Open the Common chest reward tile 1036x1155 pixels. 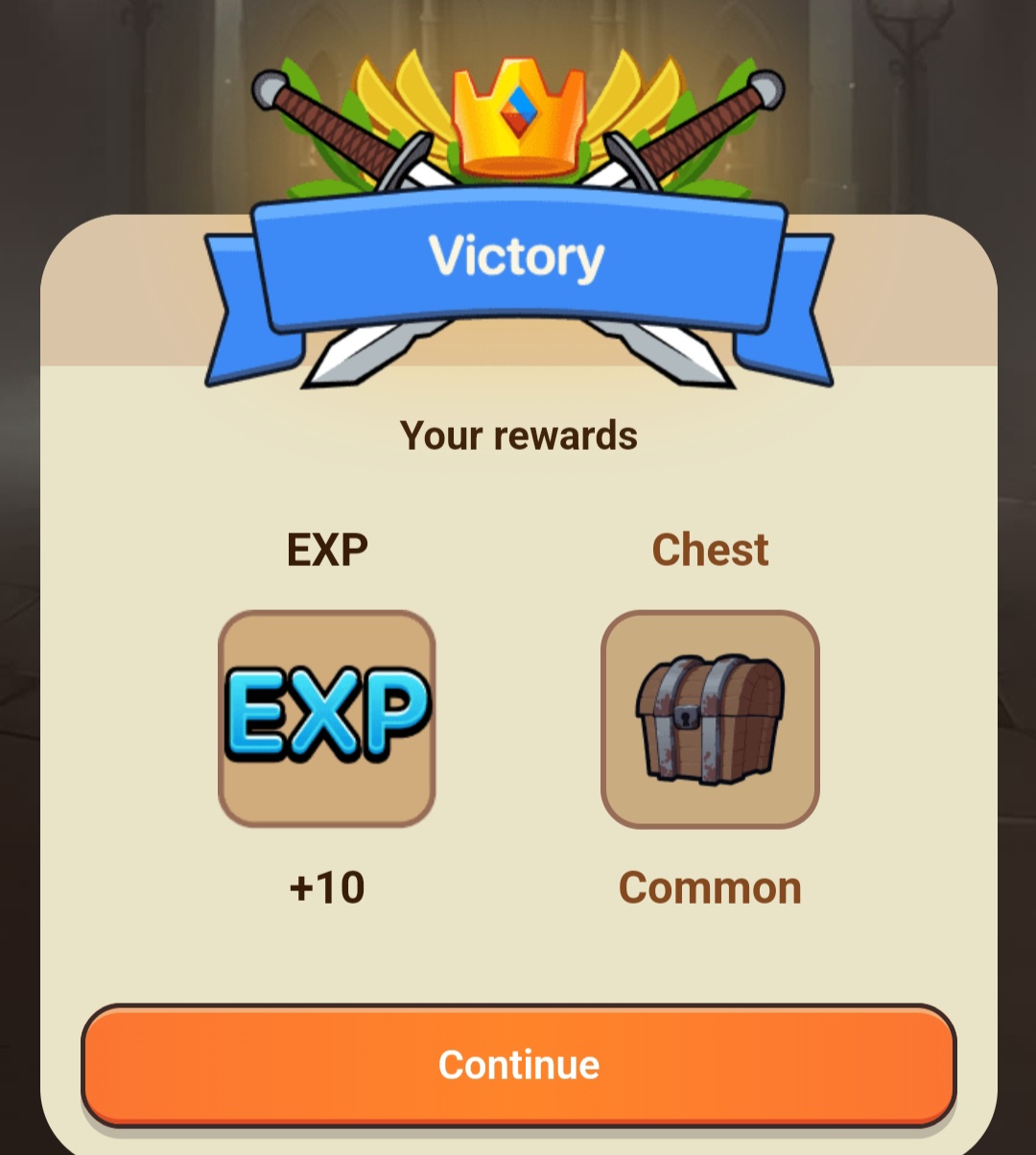click(x=710, y=719)
